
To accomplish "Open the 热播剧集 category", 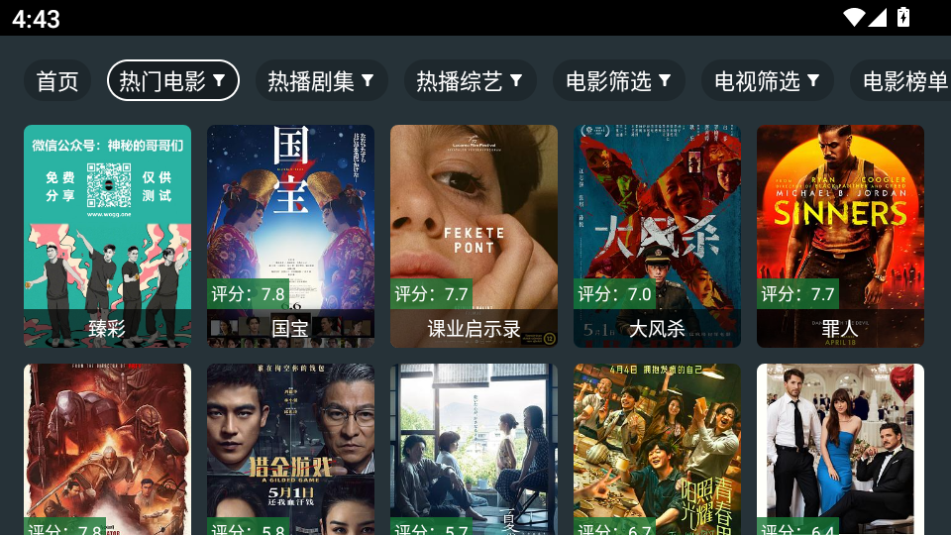I will (x=321, y=81).
